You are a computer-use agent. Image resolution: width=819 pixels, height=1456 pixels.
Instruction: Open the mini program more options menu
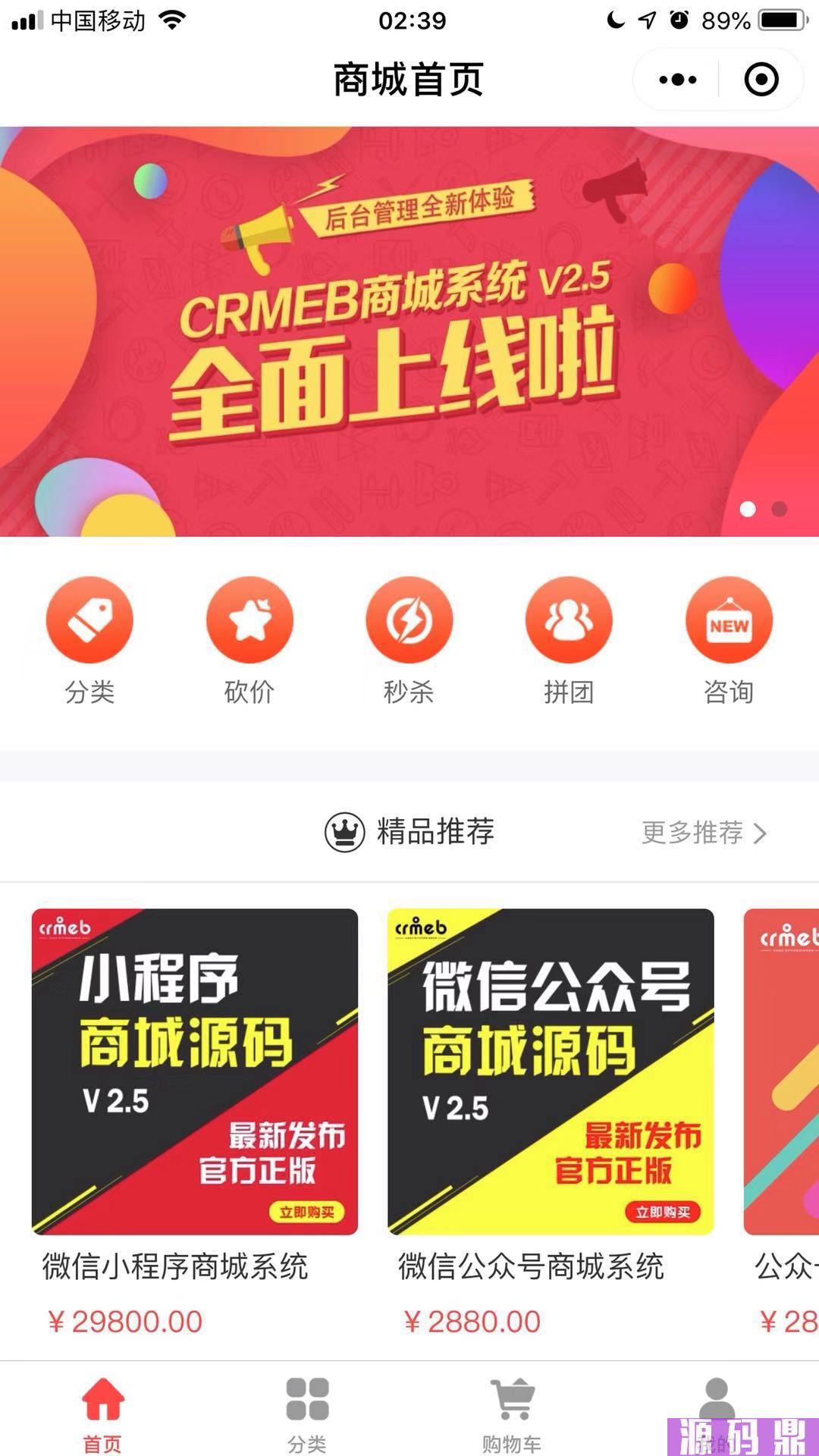[677, 80]
